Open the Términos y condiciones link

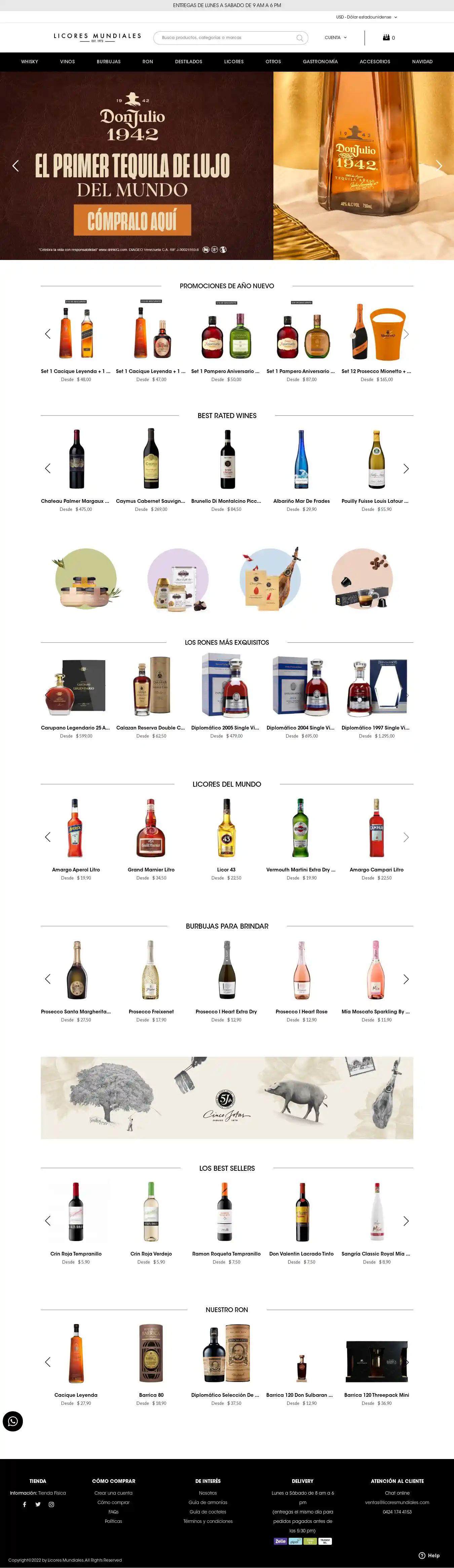tap(207, 1521)
